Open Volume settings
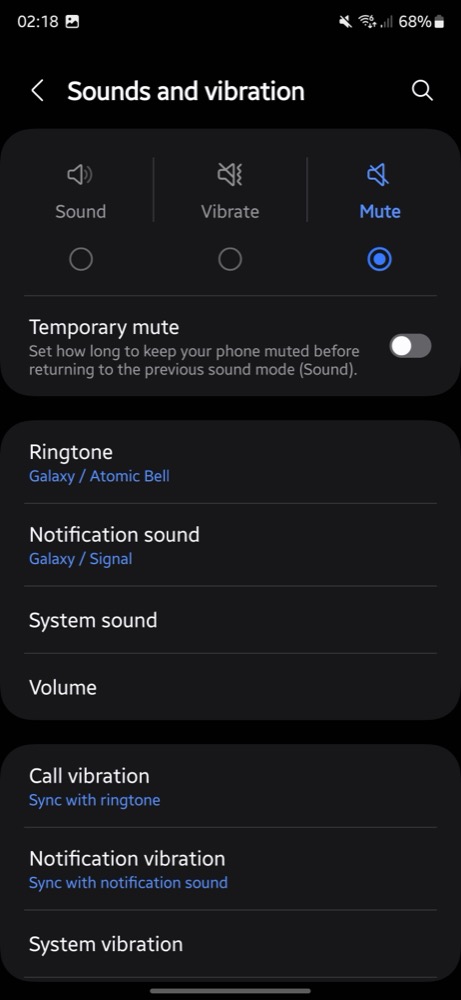 [230, 687]
